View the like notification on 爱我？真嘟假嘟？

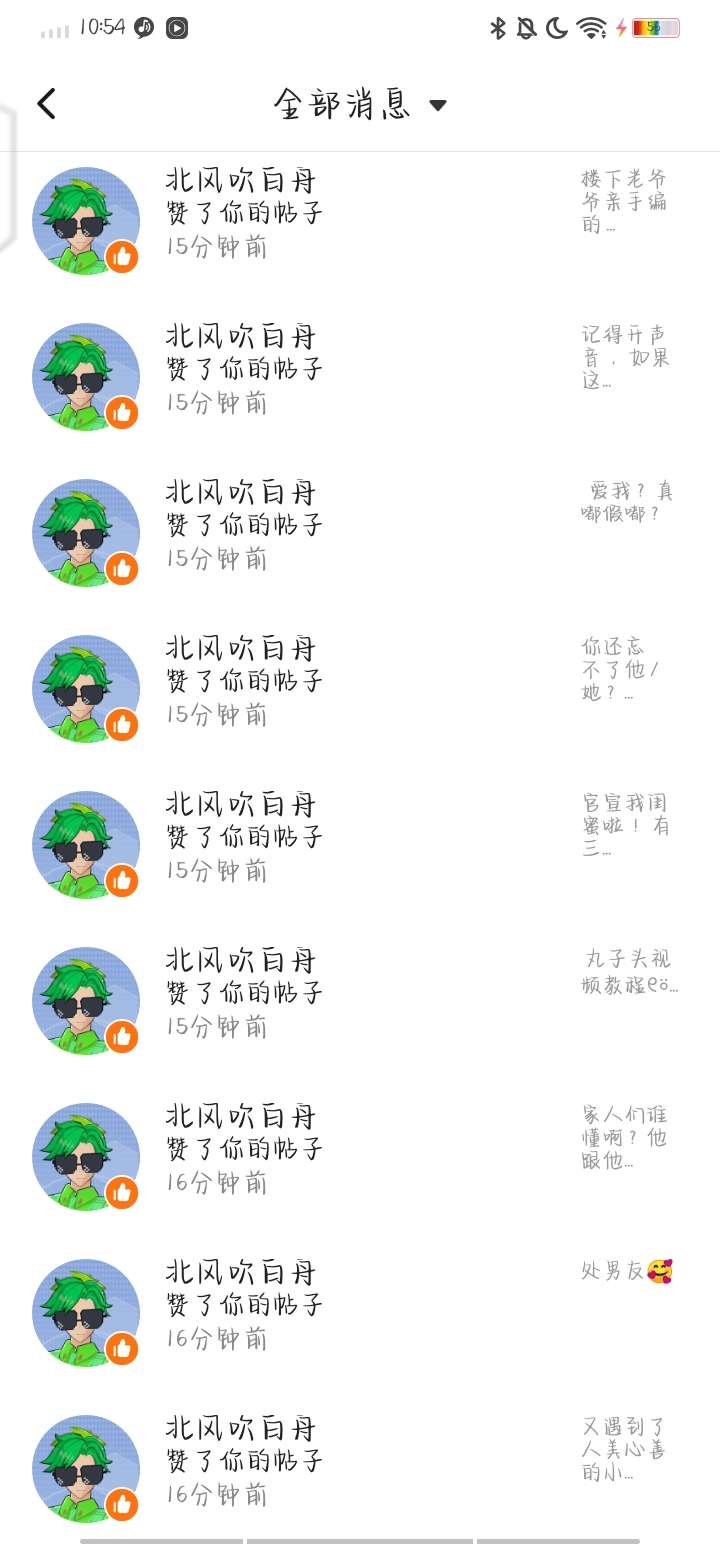point(360,525)
